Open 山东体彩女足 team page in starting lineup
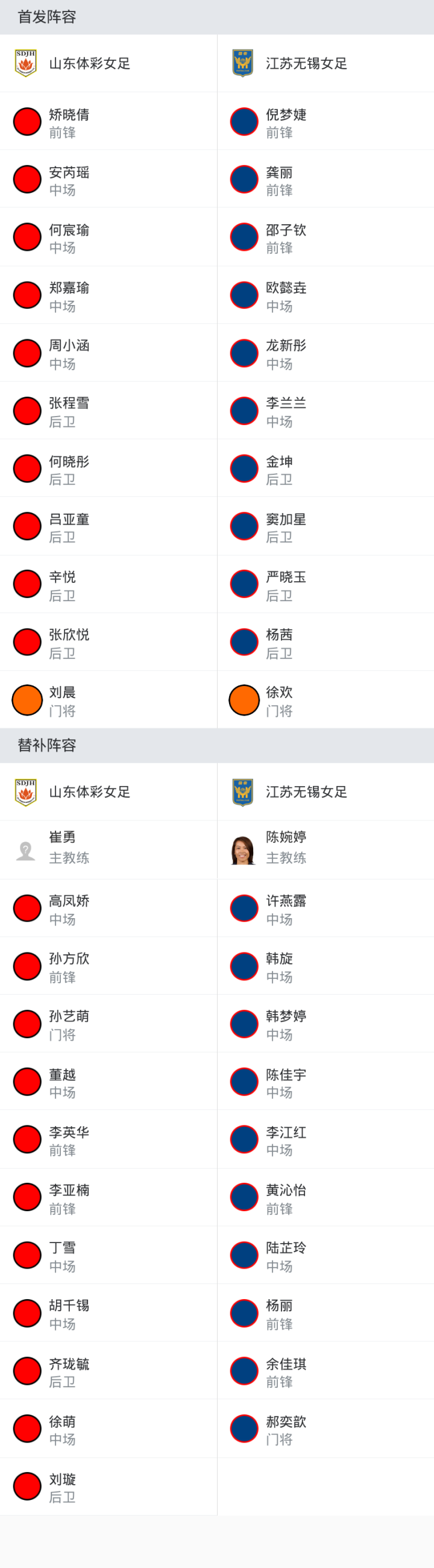The width and height of the screenshot is (434, 1568). click(89, 63)
